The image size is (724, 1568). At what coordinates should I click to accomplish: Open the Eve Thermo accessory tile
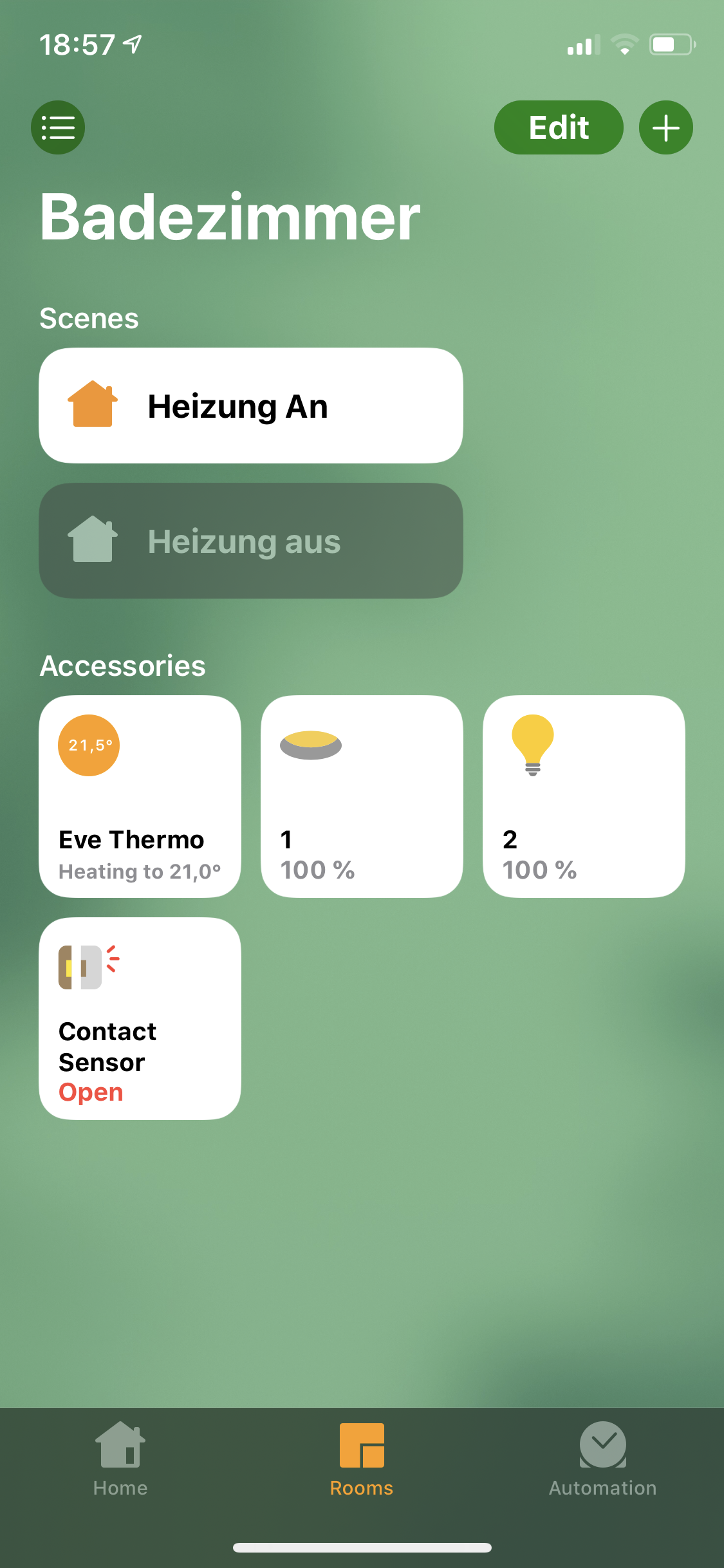140,796
